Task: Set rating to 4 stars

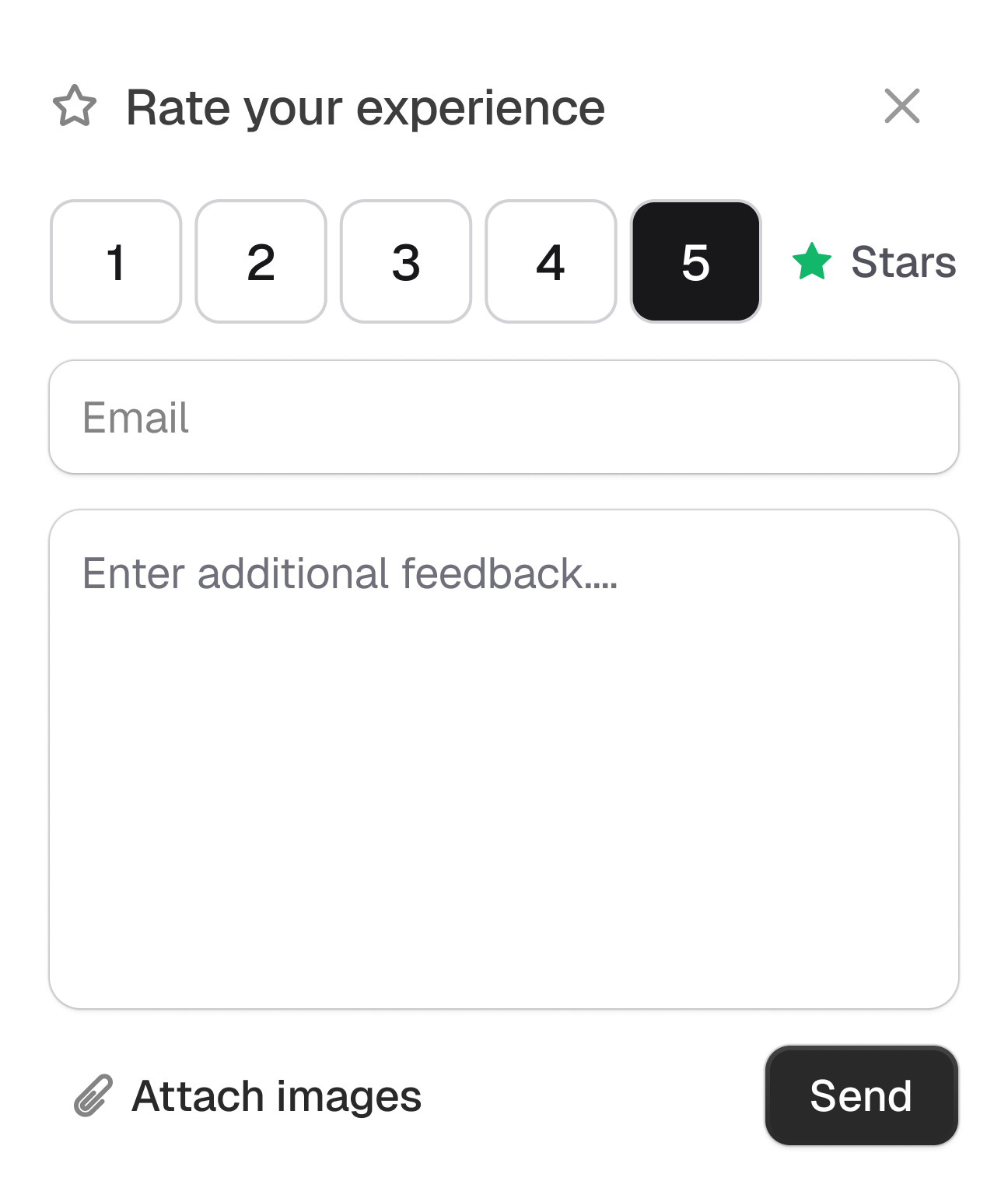Action: click(551, 261)
